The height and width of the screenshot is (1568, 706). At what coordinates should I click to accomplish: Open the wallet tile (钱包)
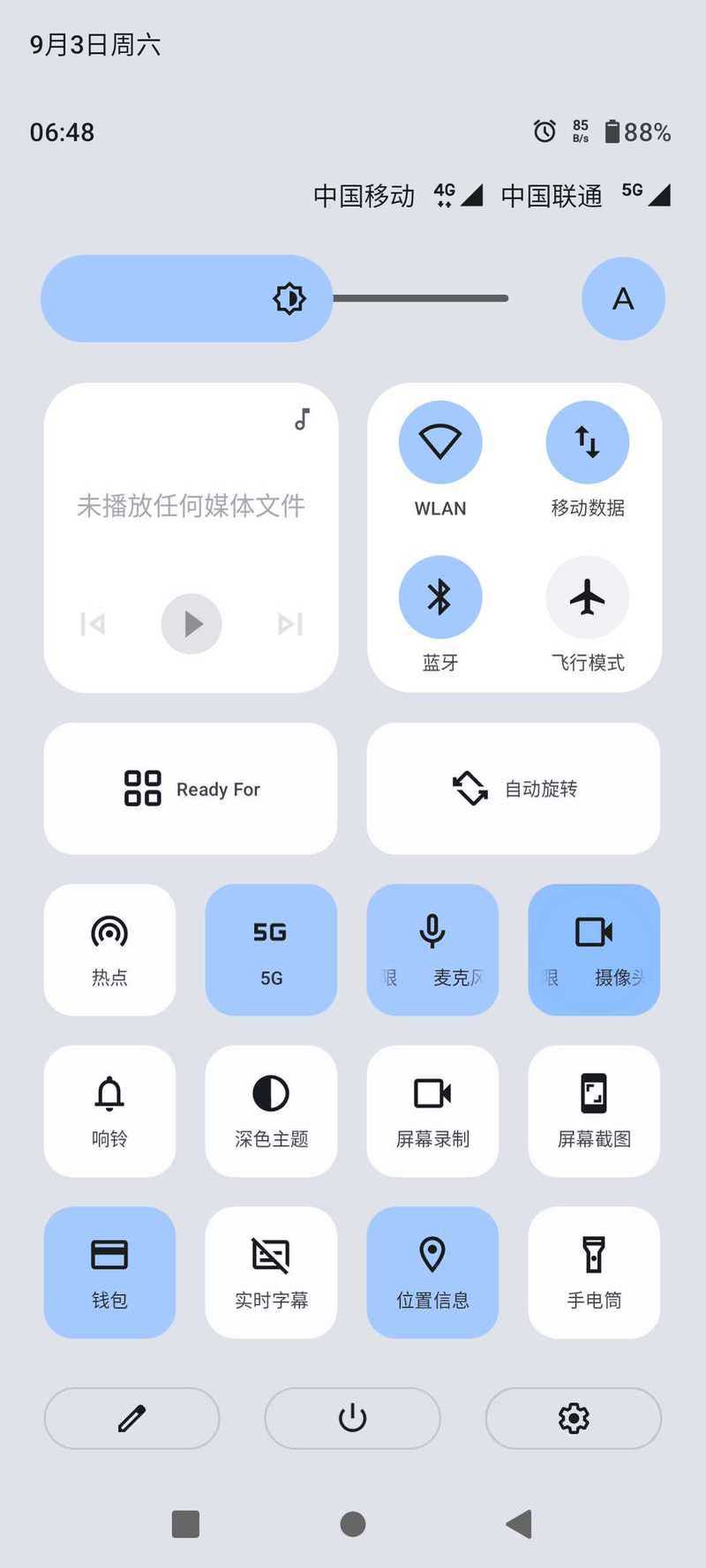point(109,1272)
